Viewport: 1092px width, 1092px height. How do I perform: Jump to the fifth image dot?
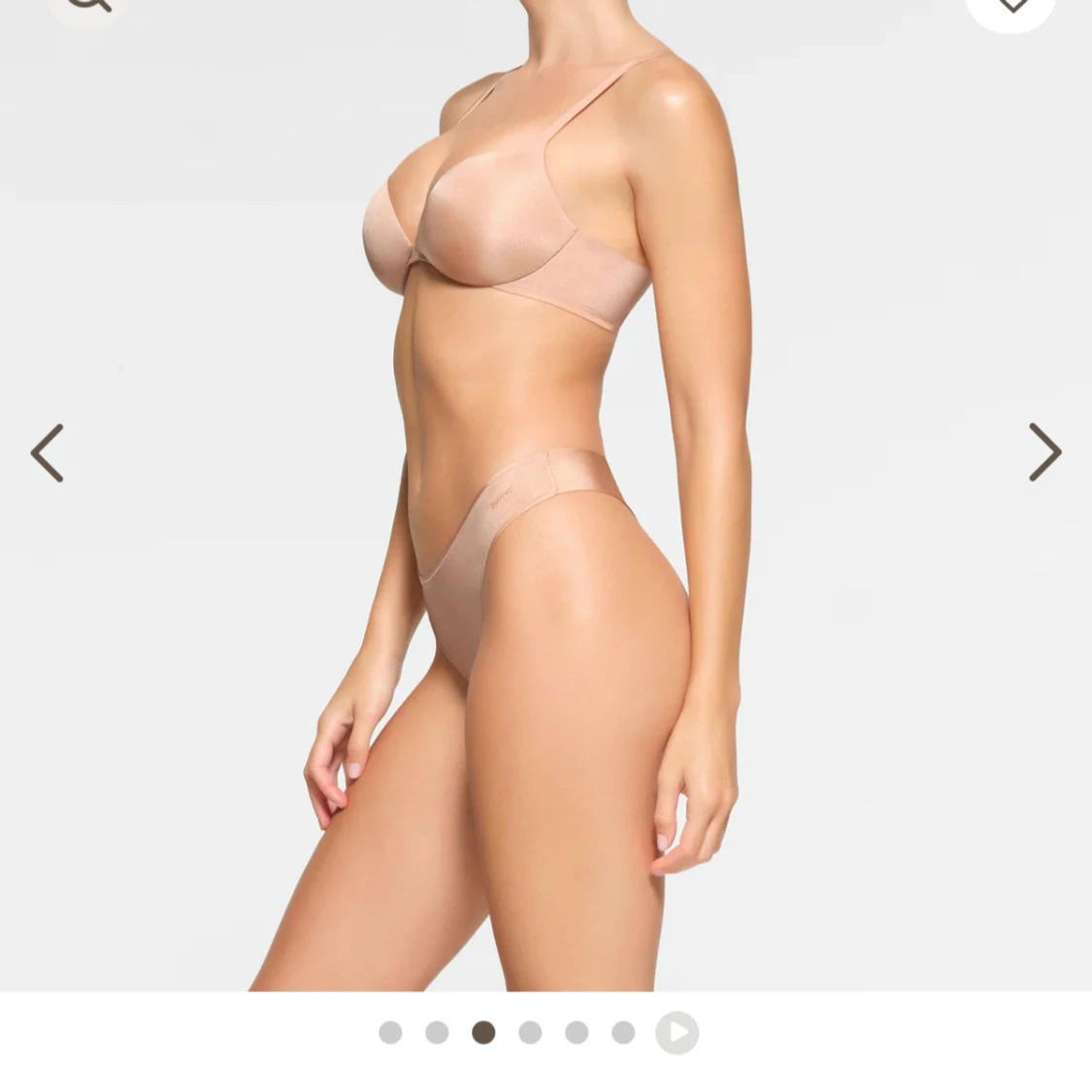click(577, 1032)
